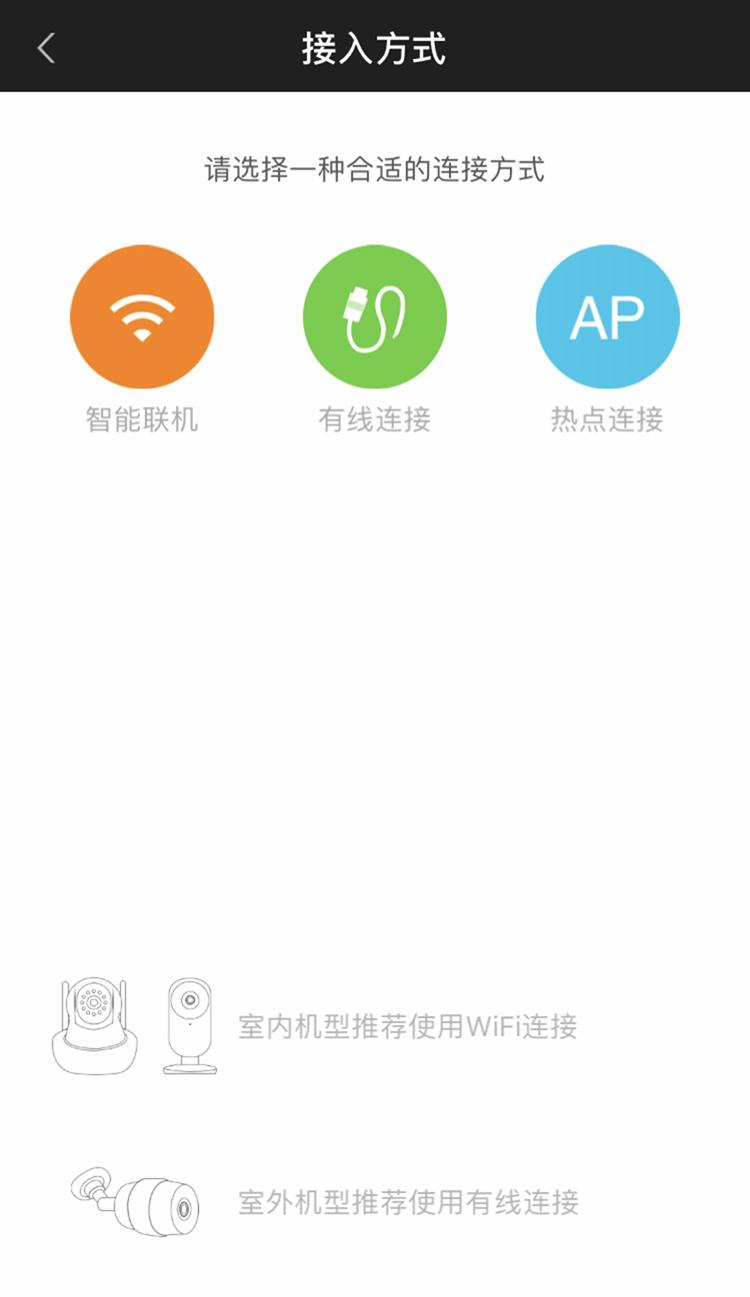
Task: Tap the back arrow to return
Action: point(44,48)
